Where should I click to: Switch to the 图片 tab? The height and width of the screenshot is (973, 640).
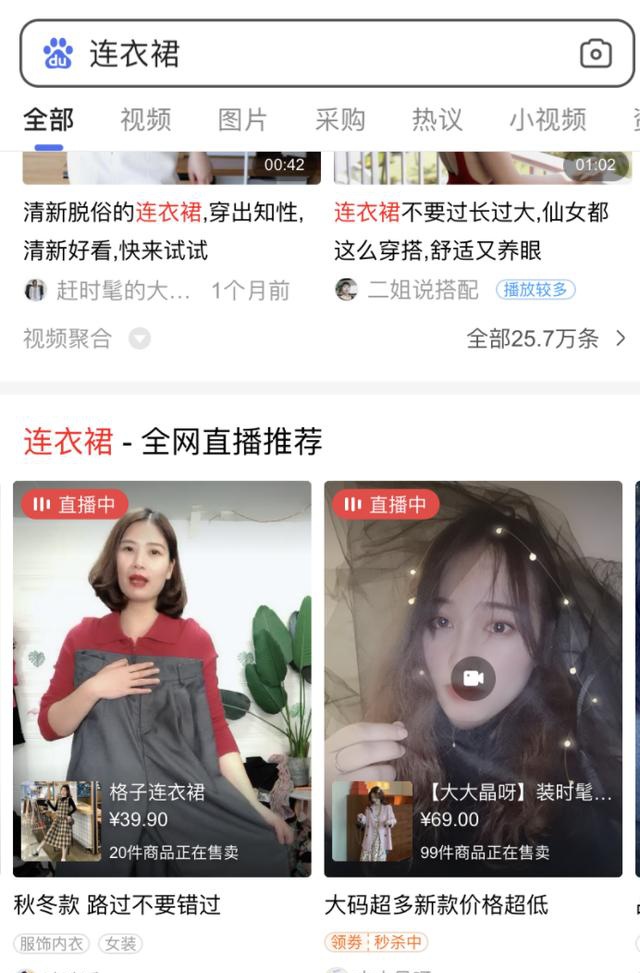243,120
